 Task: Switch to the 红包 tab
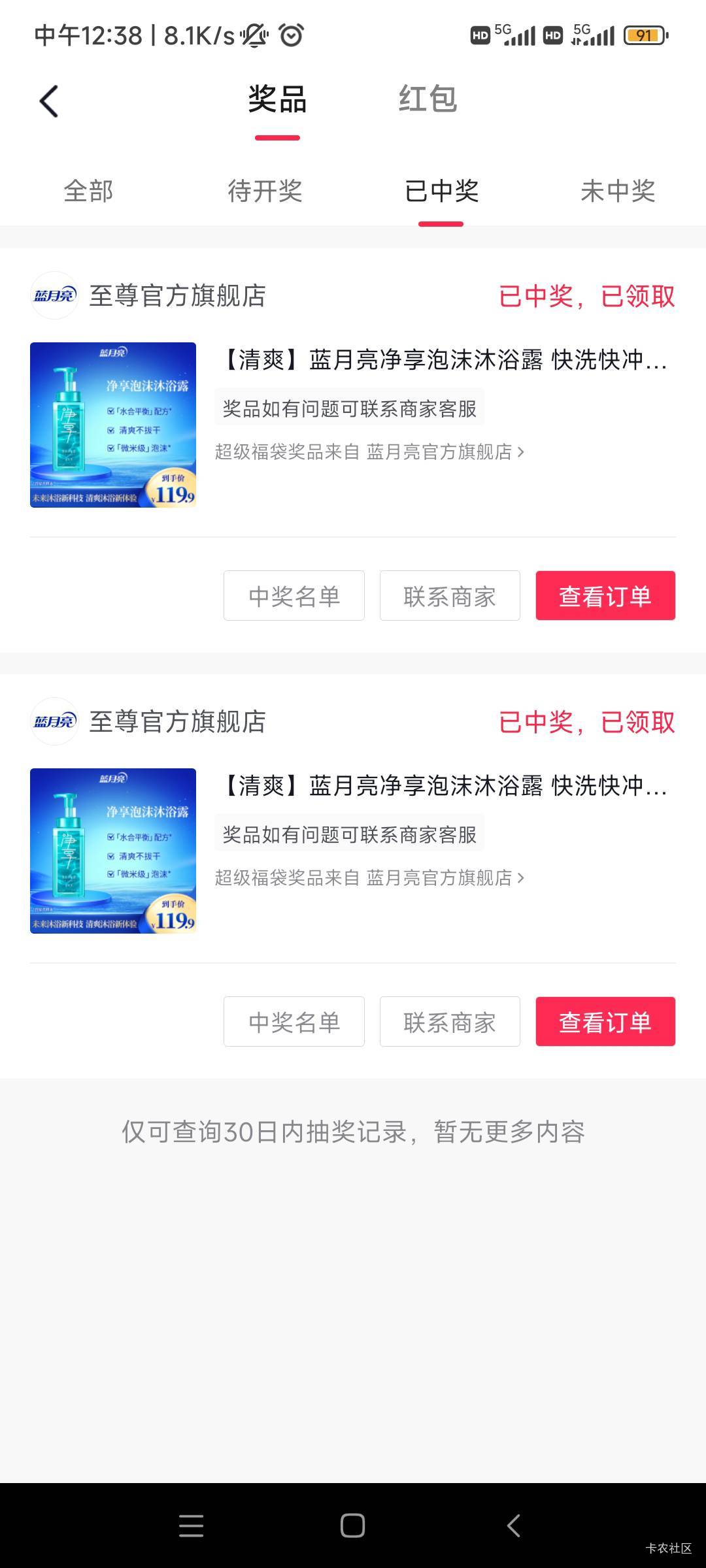pos(428,99)
